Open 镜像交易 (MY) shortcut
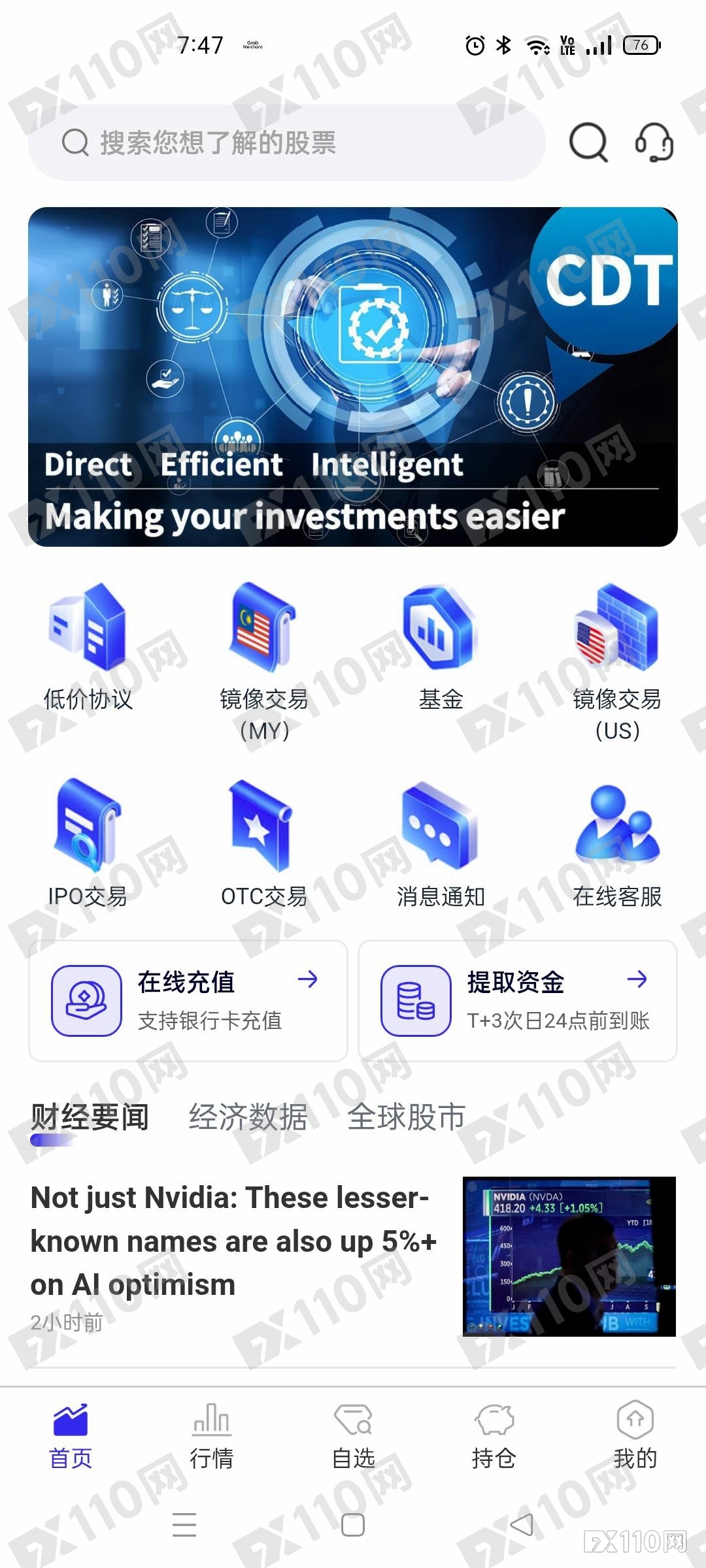 point(264,660)
